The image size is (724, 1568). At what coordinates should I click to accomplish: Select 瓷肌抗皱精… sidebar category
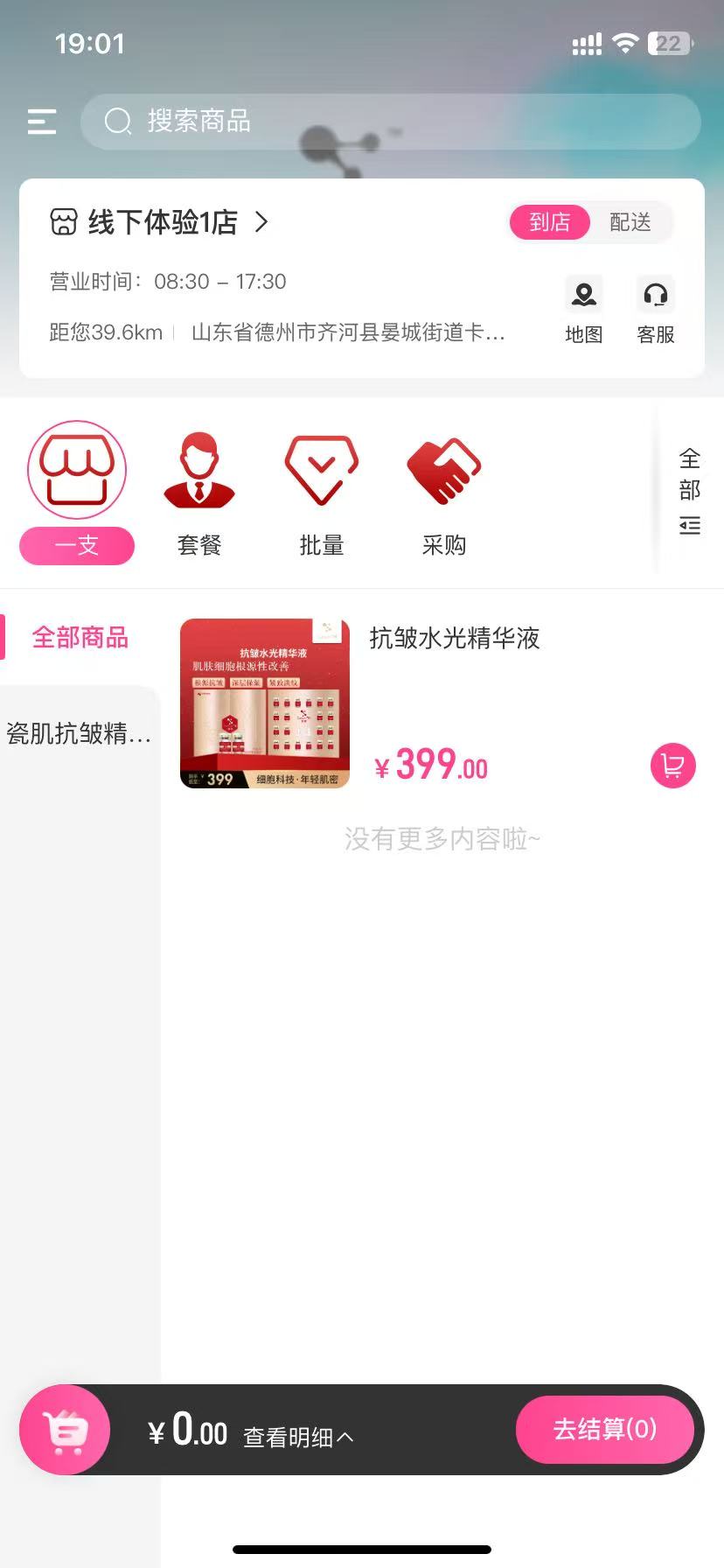point(80,733)
